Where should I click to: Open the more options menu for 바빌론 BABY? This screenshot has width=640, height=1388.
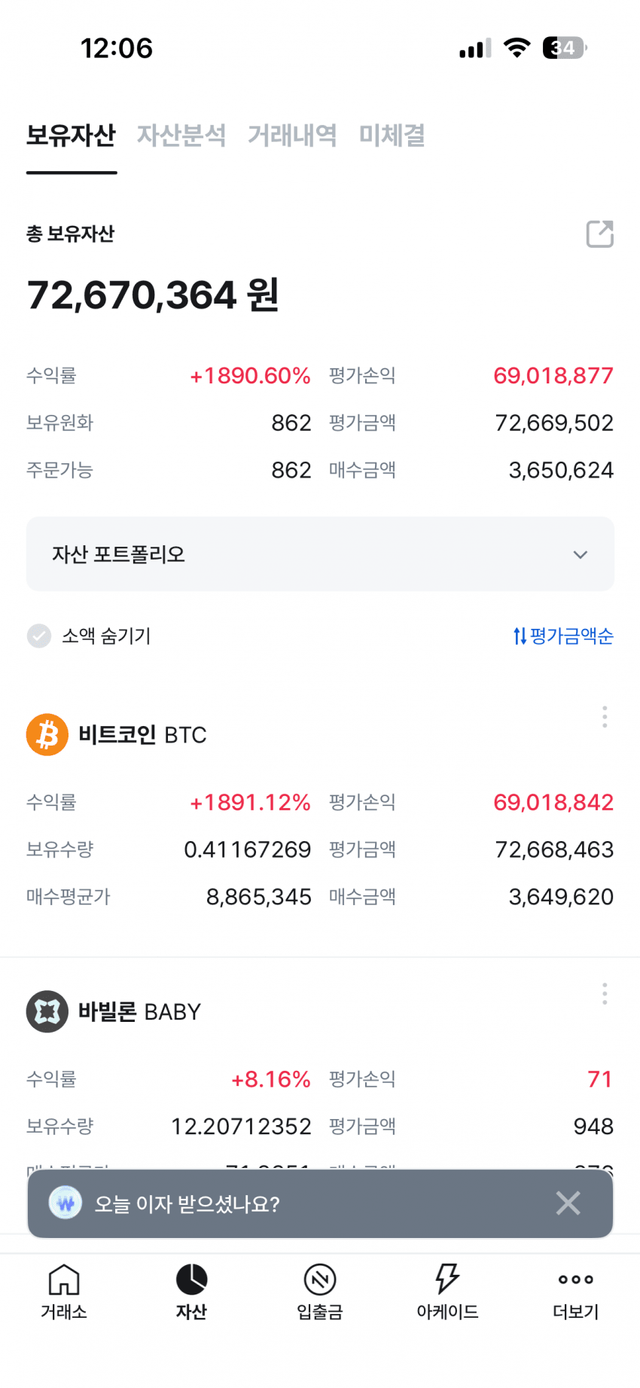[604, 994]
